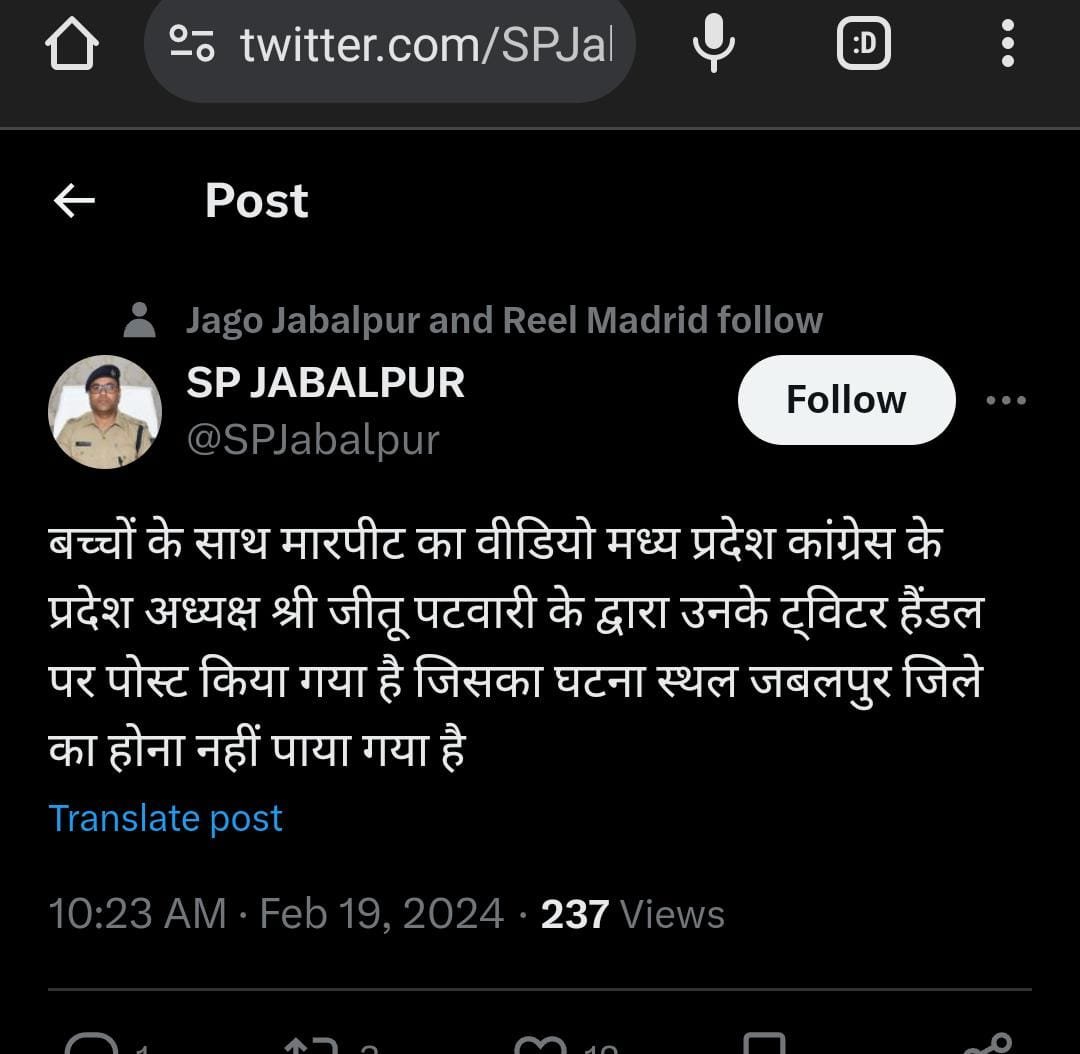
Task: Go to the browser home page
Action: (x=72, y=45)
